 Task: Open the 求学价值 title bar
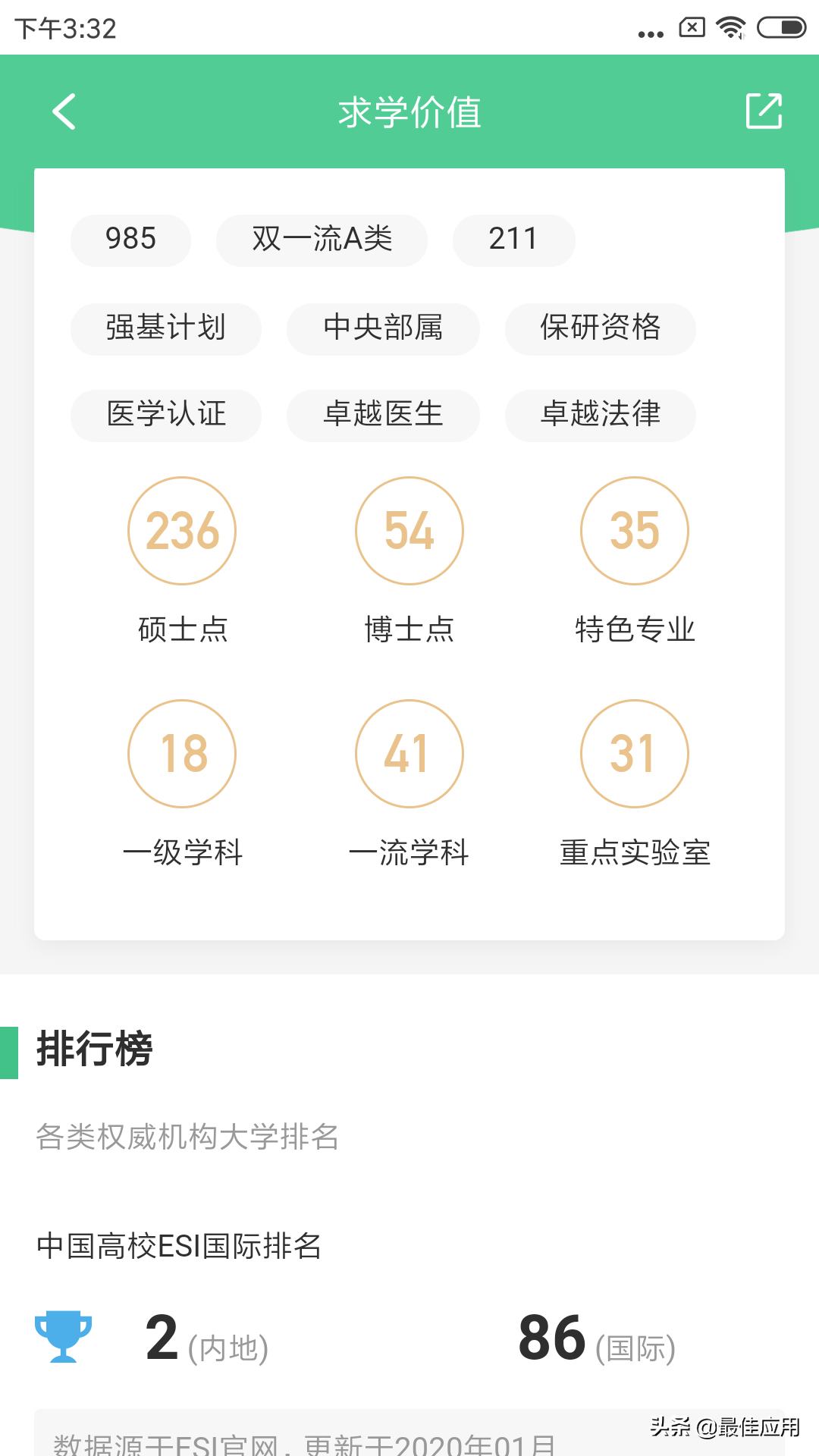pyautogui.click(x=409, y=111)
